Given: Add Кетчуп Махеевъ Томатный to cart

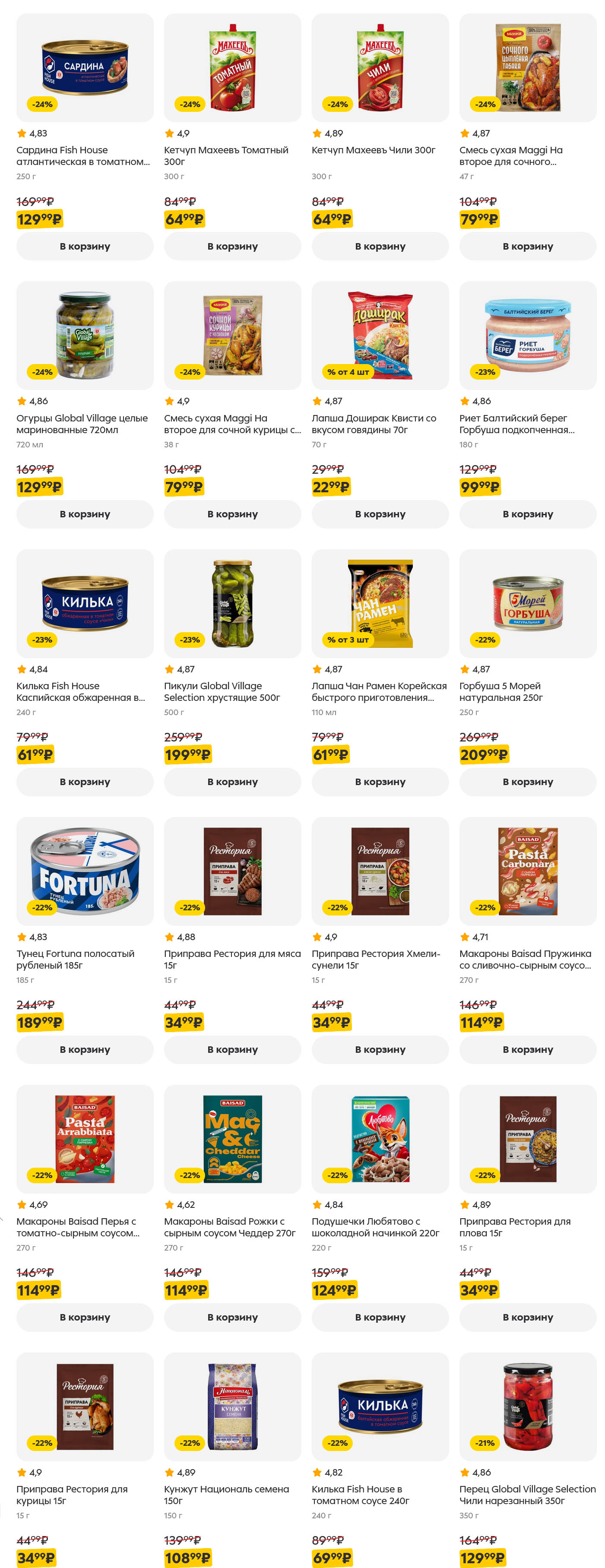Looking at the screenshot, I should pos(232,246).
